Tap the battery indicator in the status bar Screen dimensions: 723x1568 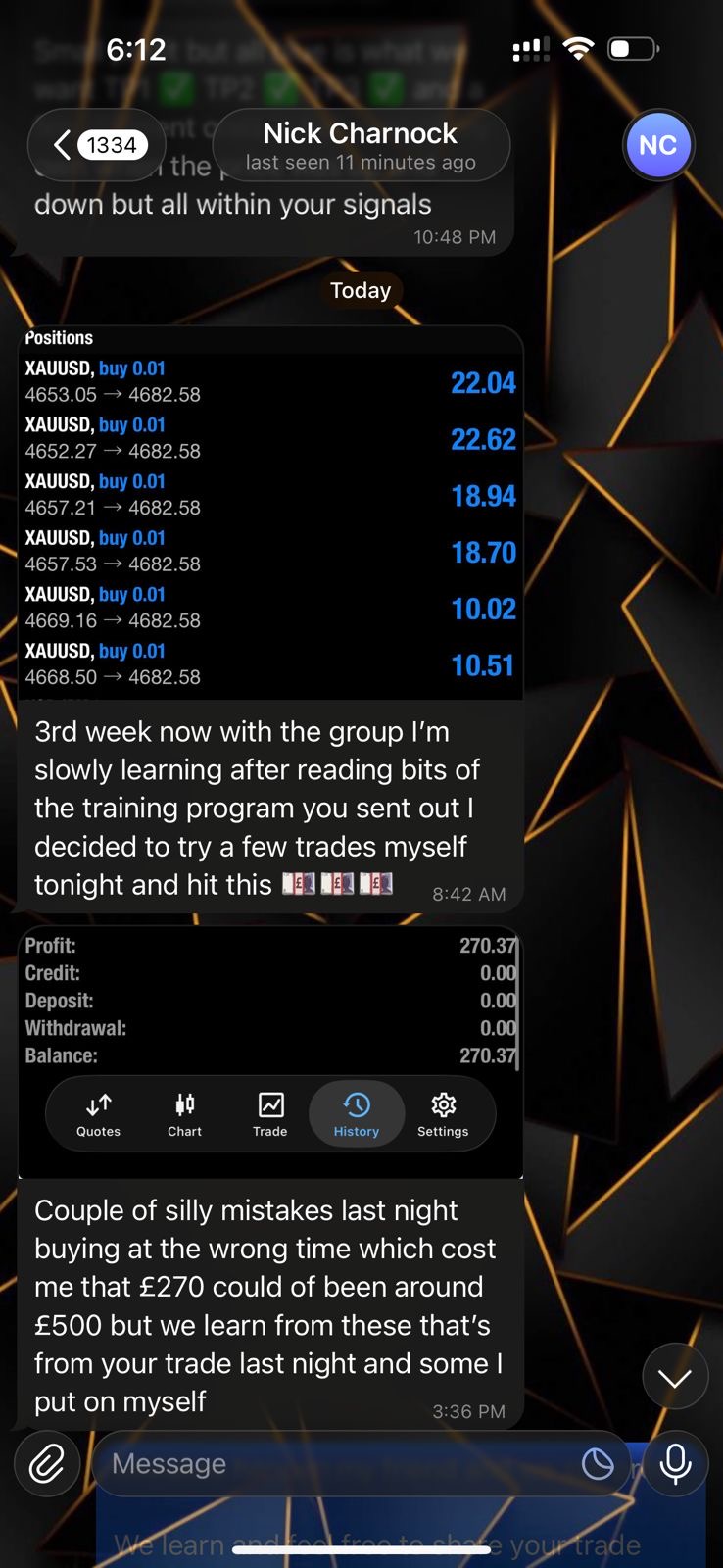[x=632, y=47]
